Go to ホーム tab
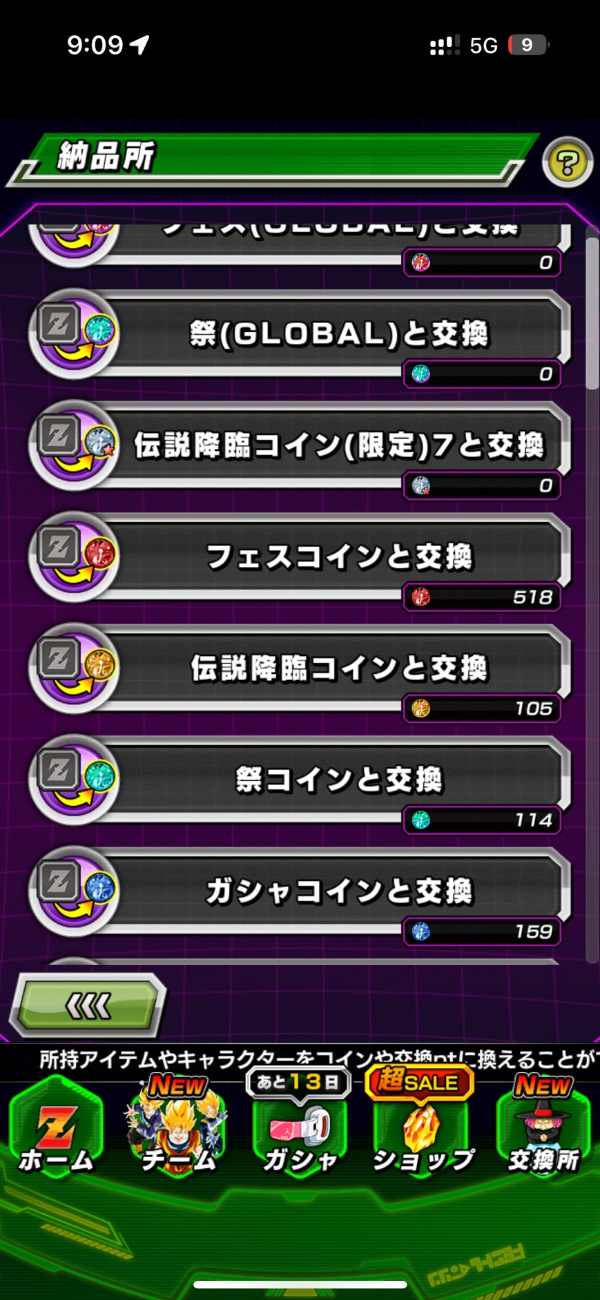Screen dimensions: 600x1300 coord(54,1128)
